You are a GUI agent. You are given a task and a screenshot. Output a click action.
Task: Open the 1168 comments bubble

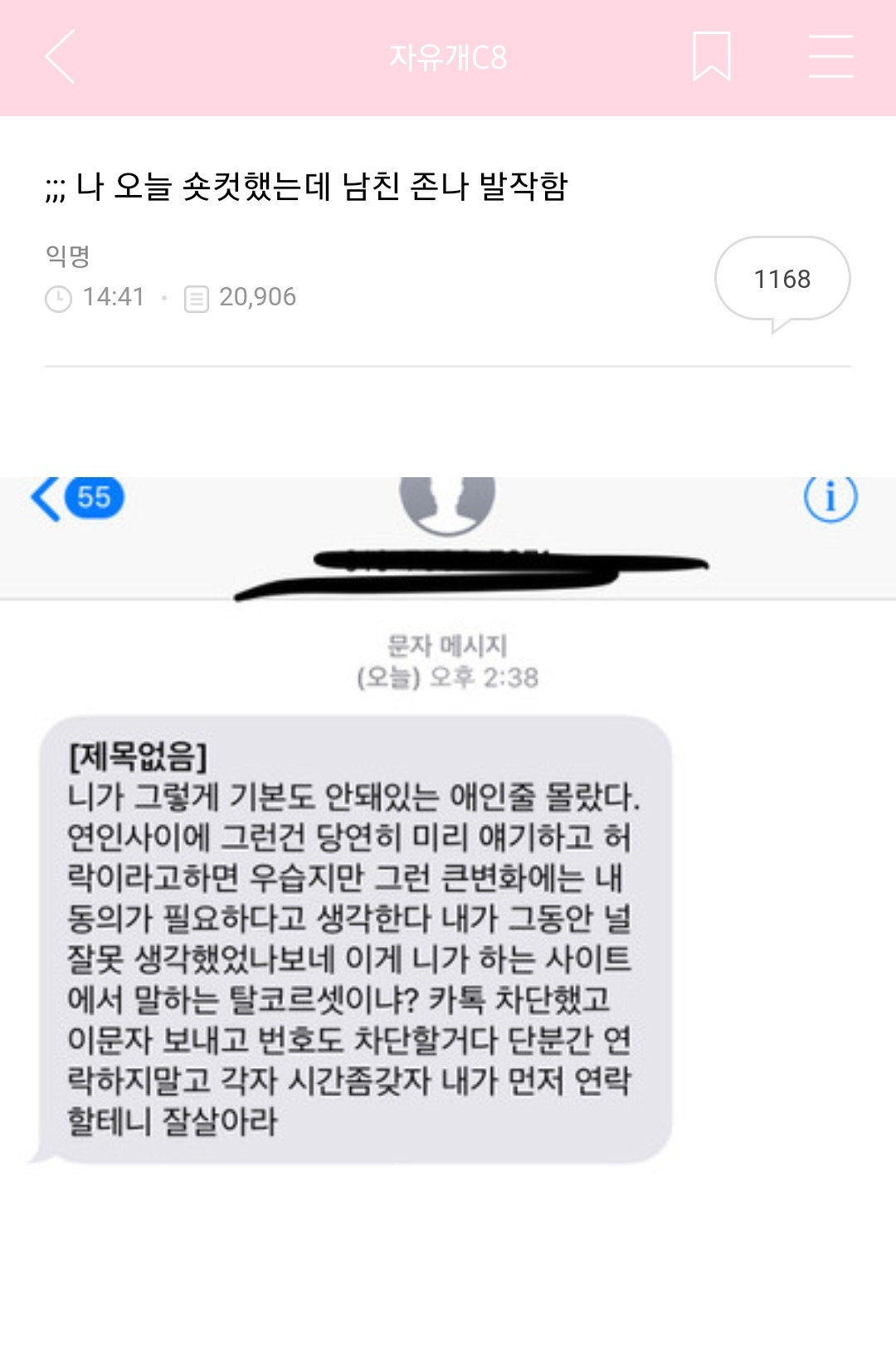(x=782, y=280)
